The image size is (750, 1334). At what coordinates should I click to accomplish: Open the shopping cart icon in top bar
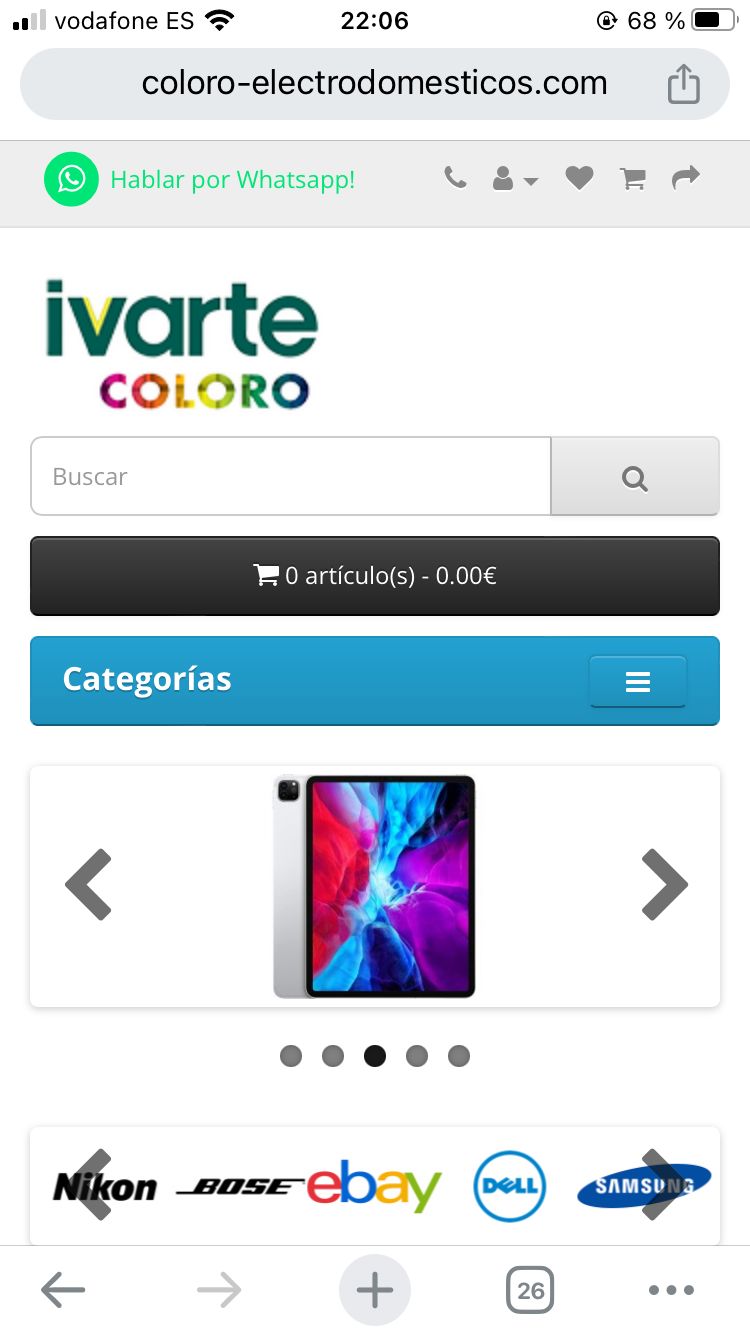pyautogui.click(x=633, y=179)
